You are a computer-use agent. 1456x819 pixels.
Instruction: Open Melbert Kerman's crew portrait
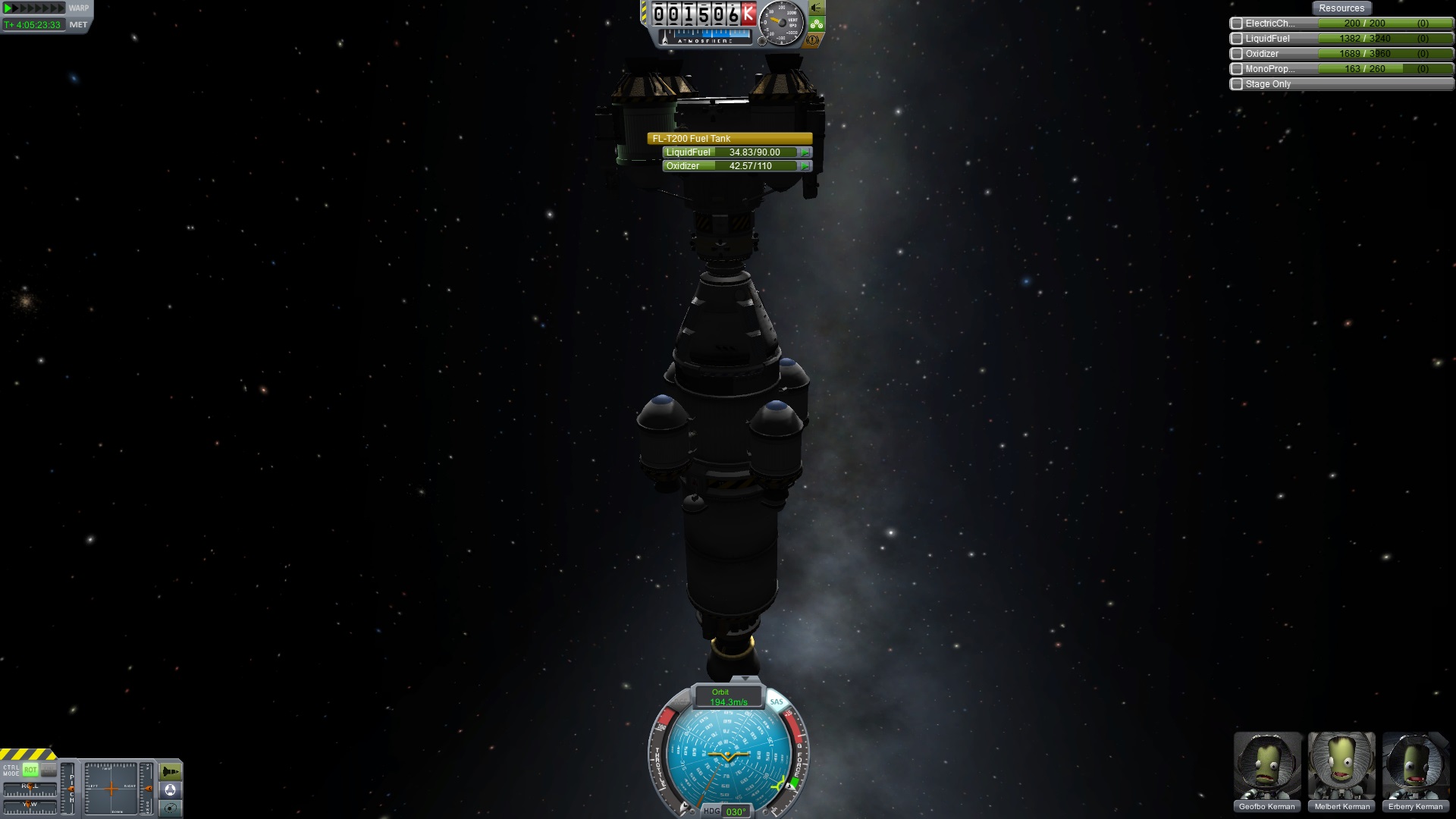(1341, 766)
